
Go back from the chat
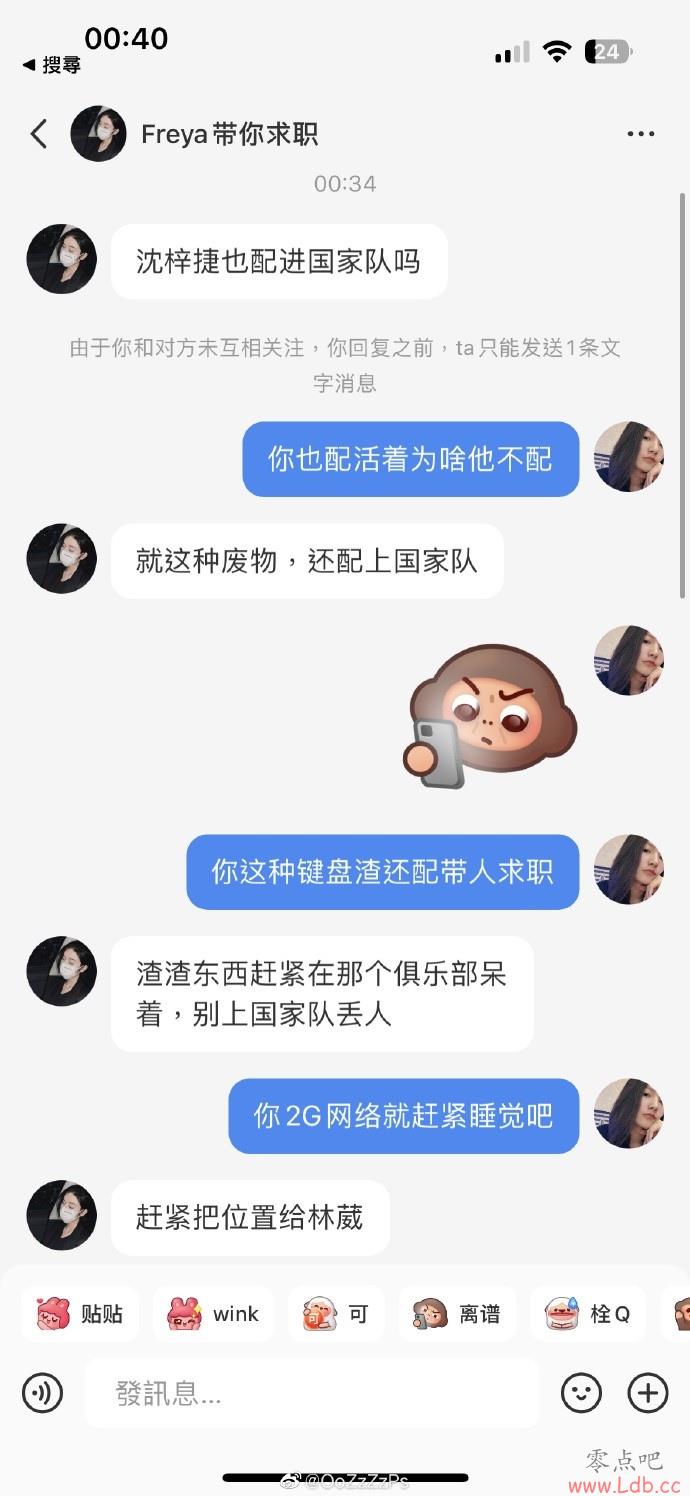coord(39,134)
